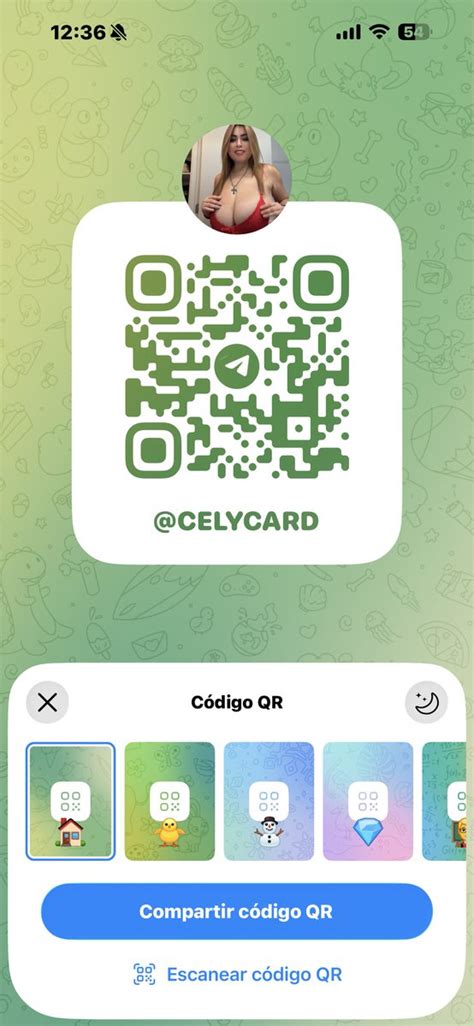The width and height of the screenshot is (474, 1026).
Task: Toggle night mode with the moon icon
Action: click(x=426, y=703)
